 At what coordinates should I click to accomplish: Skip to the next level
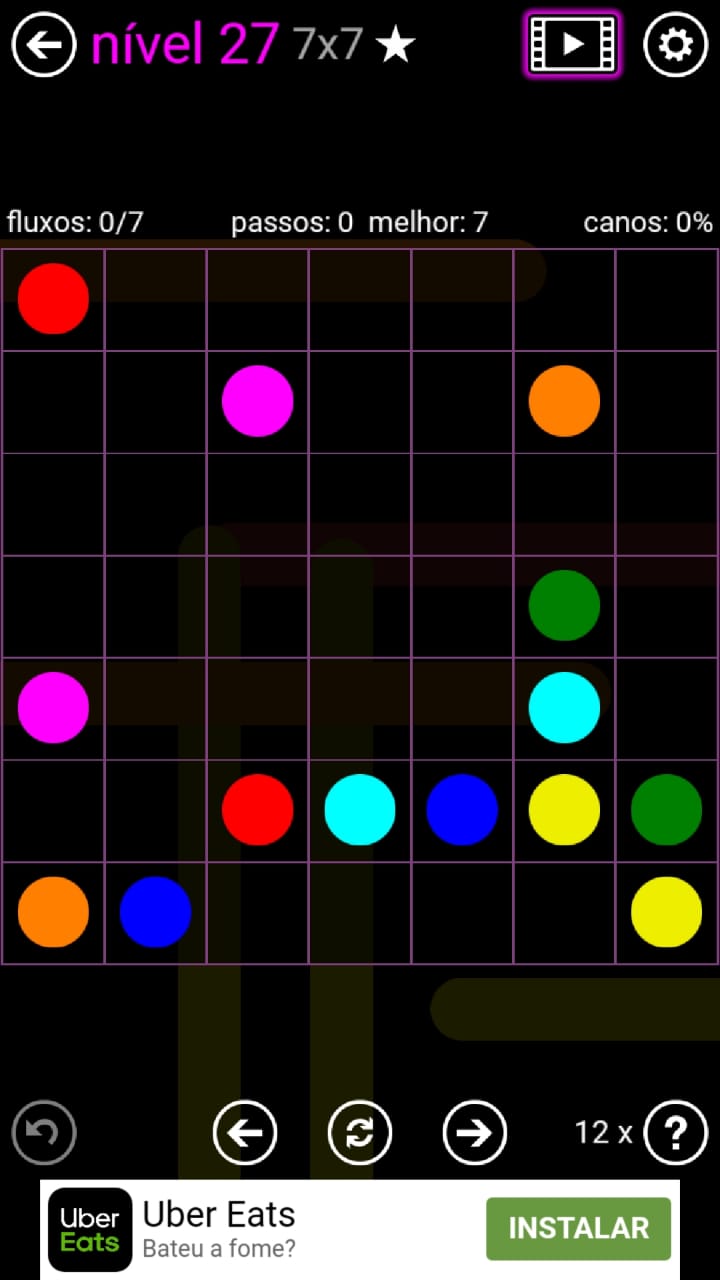click(475, 1133)
